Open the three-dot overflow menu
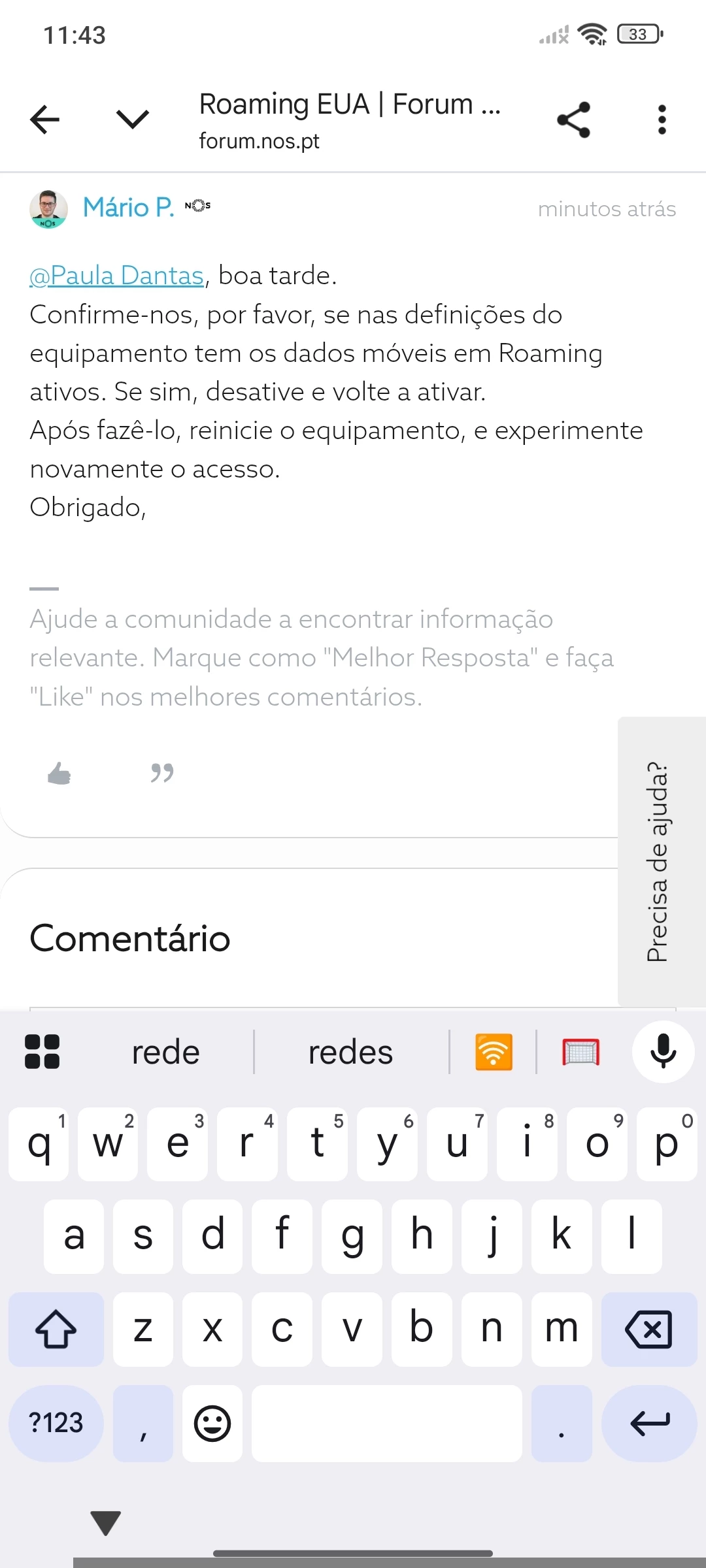The height and width of the screenshot is (1568, 706). 662,120
